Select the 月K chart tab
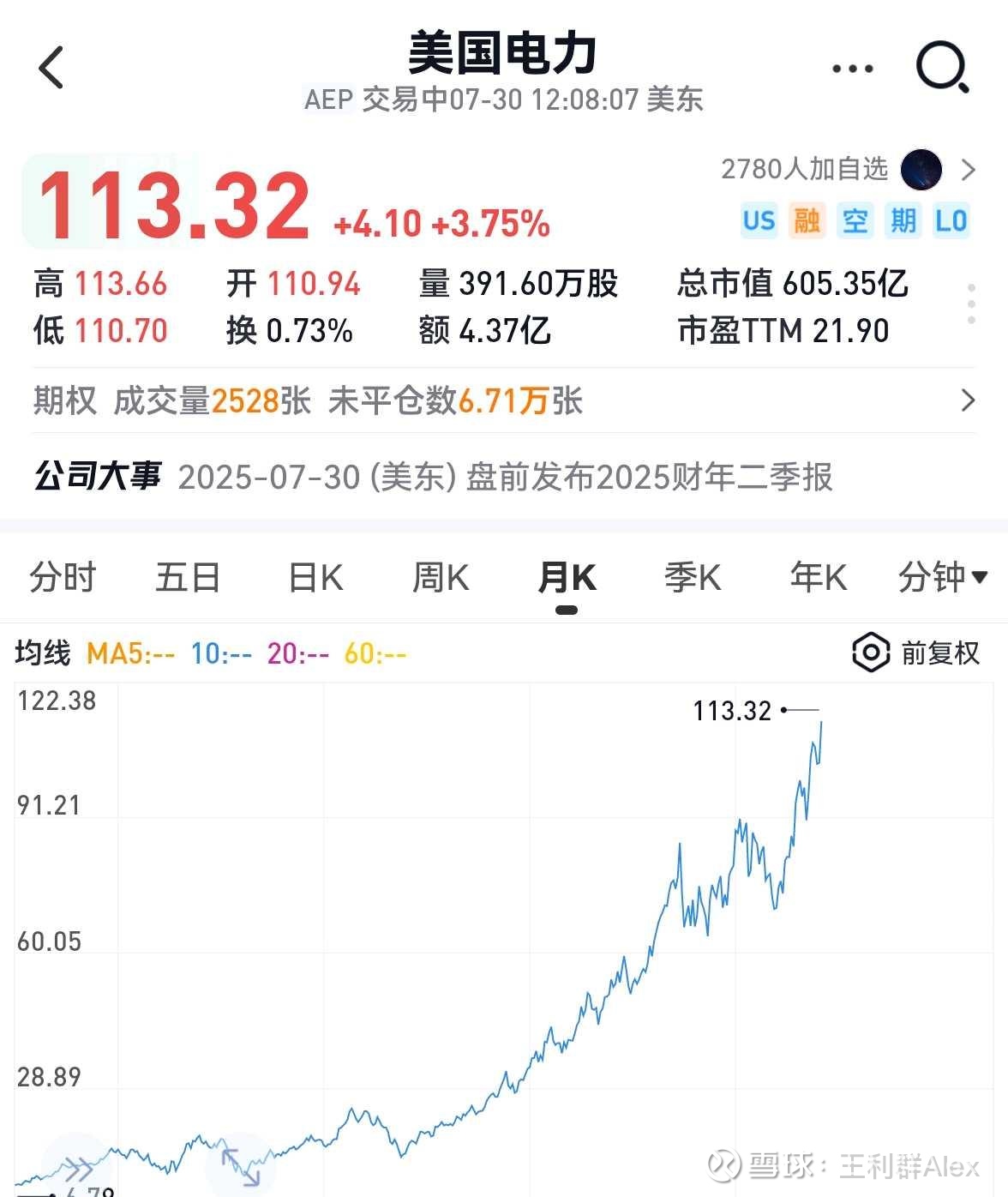1008x1197 pixels. point(567,577)
